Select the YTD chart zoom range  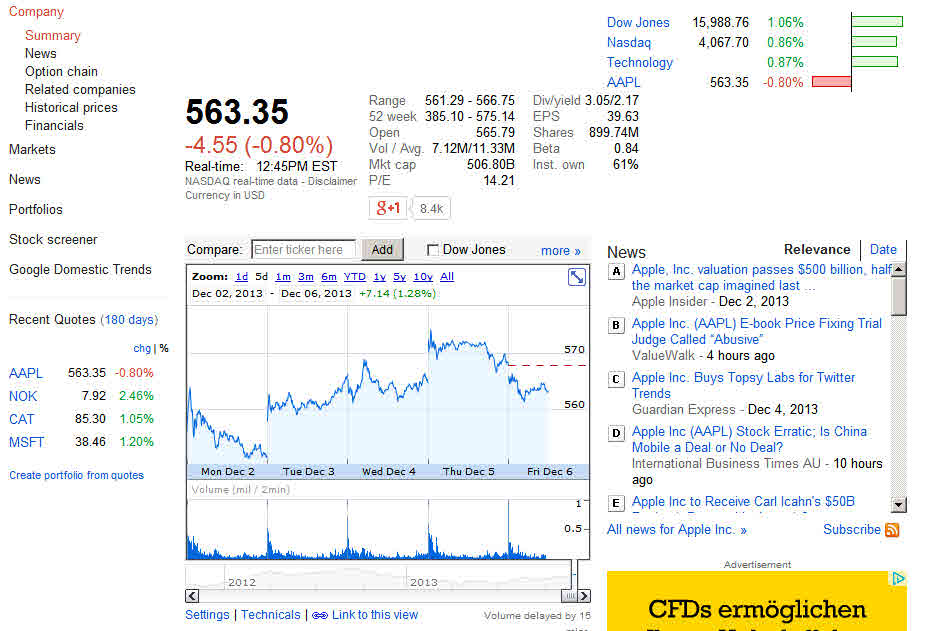point(354,277)
